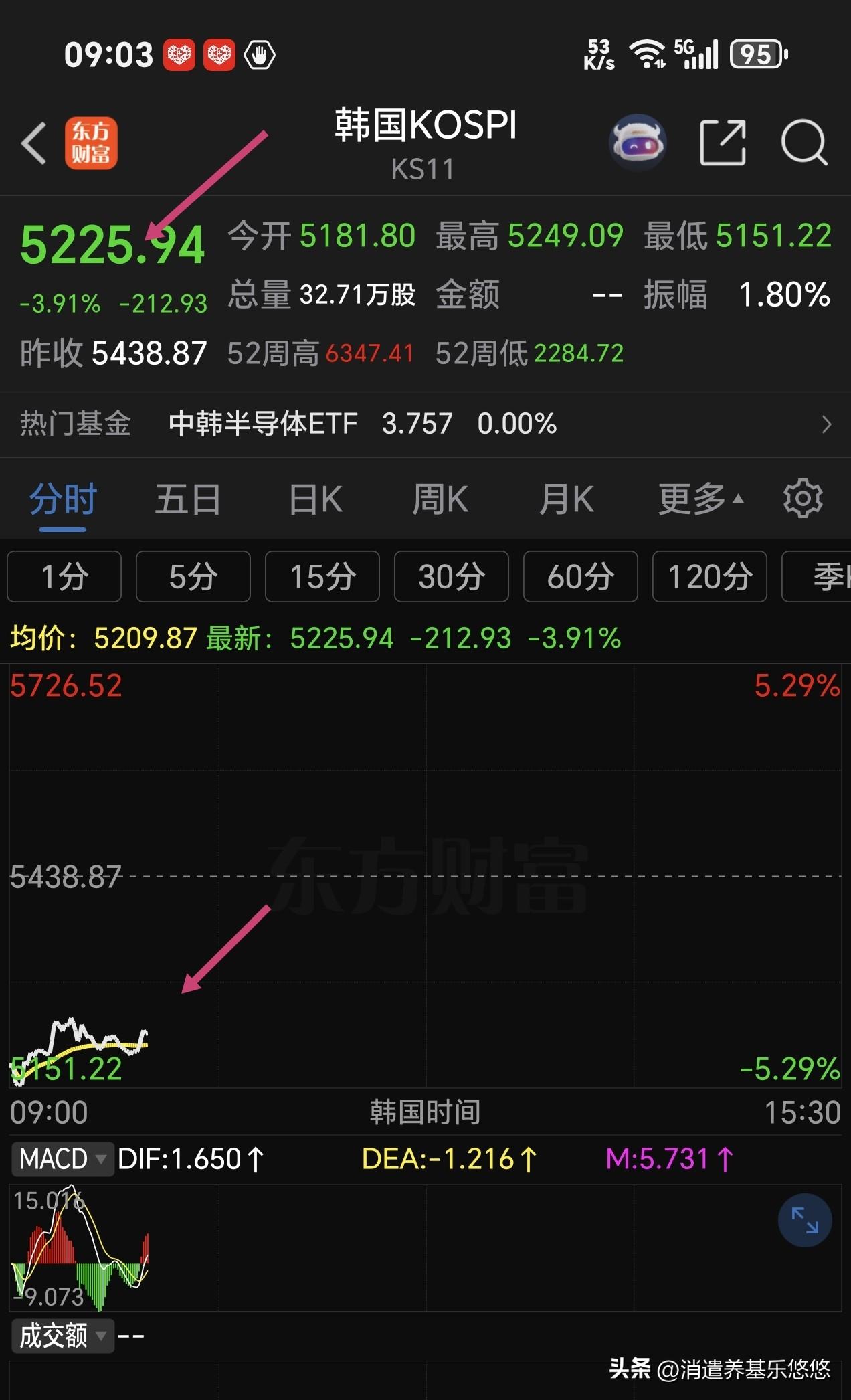The height and width of the screenshot is (1400, 851).
Task: Open the MACD indicator dropdown
Action: 62,1158
